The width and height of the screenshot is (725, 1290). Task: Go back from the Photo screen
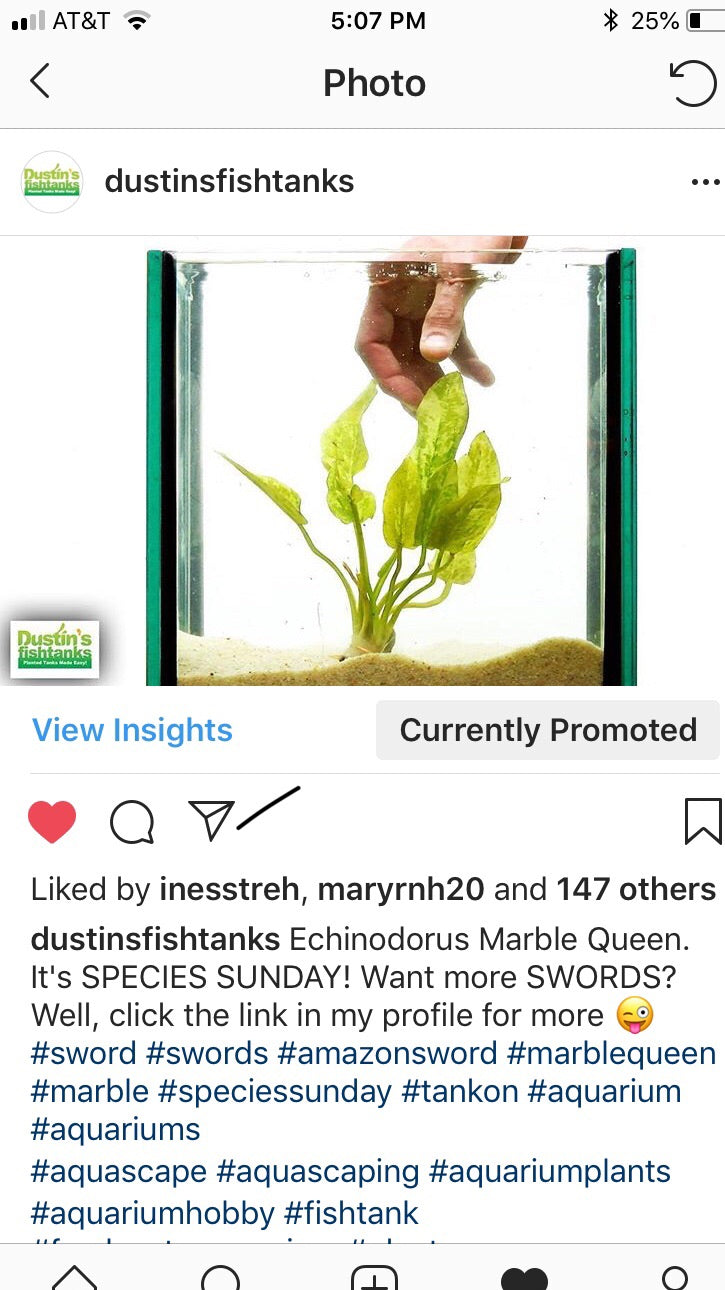[x=40, y=82]
